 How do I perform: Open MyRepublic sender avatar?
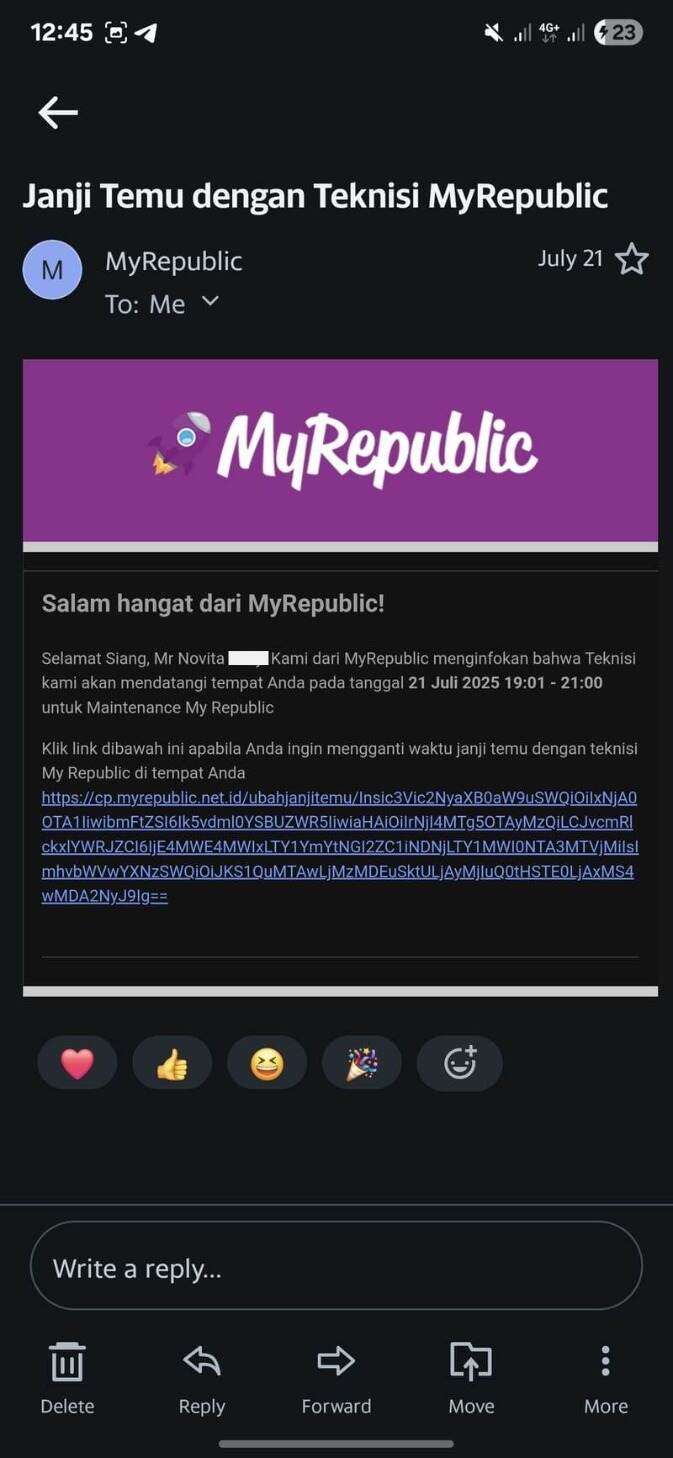pos(52,270)
